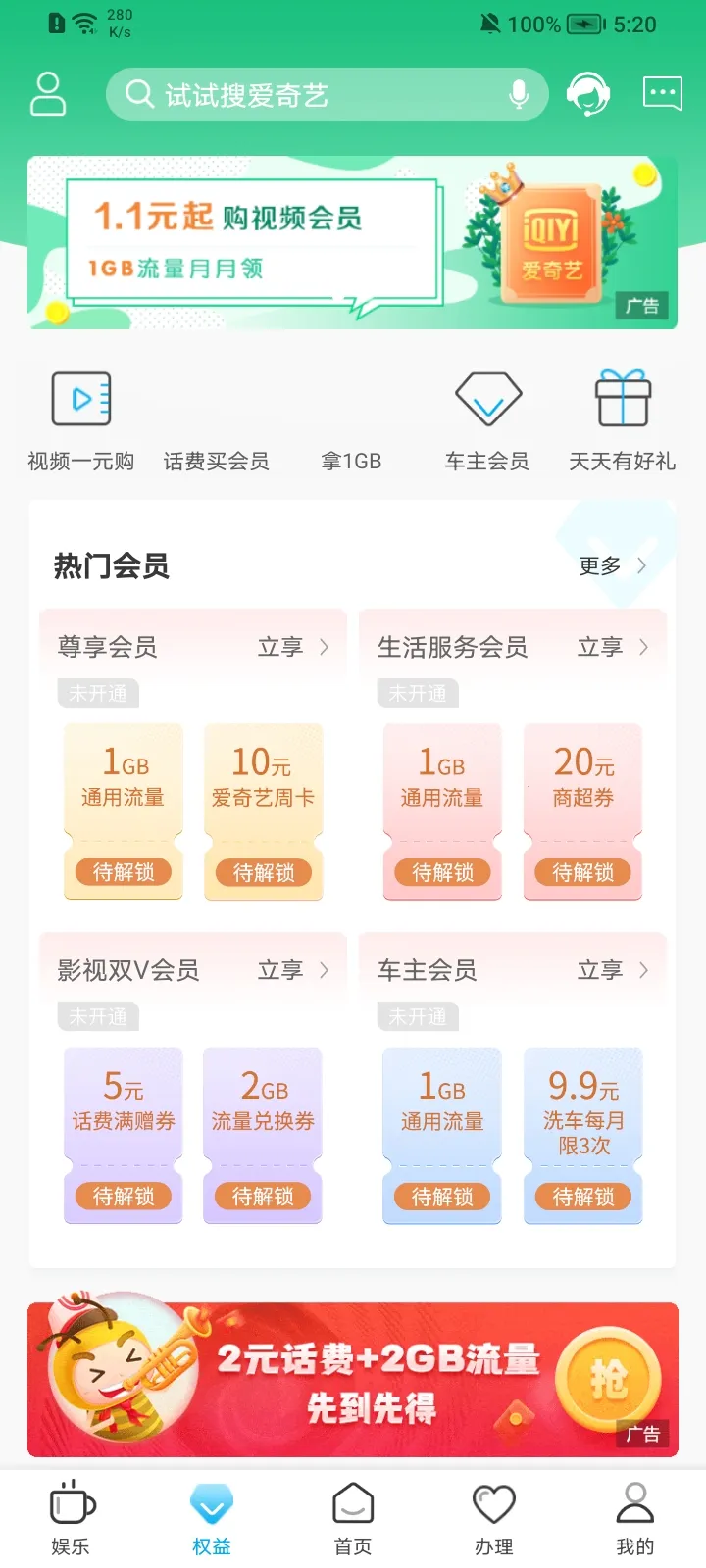The height and width of the screenshot is (1568, 706).
Task: Open the messages icon in the top bar
Action: [x=662, y=94]
